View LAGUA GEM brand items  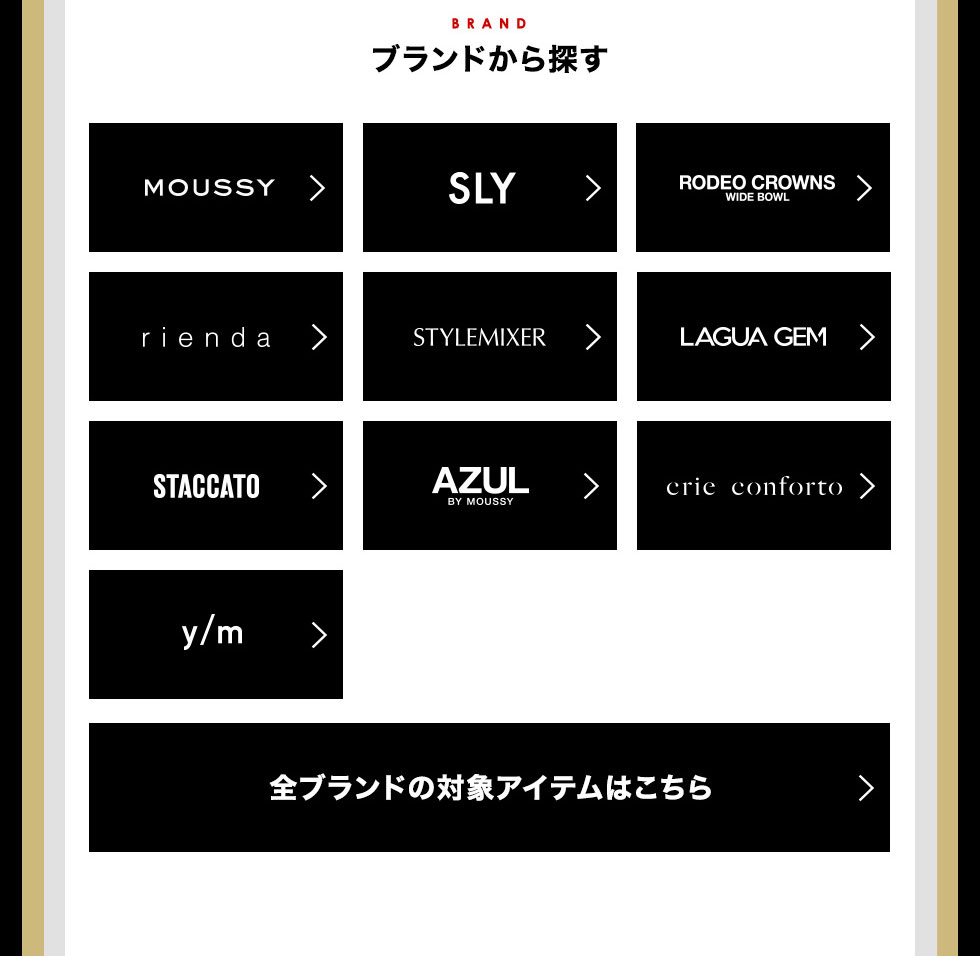point(764,337)
